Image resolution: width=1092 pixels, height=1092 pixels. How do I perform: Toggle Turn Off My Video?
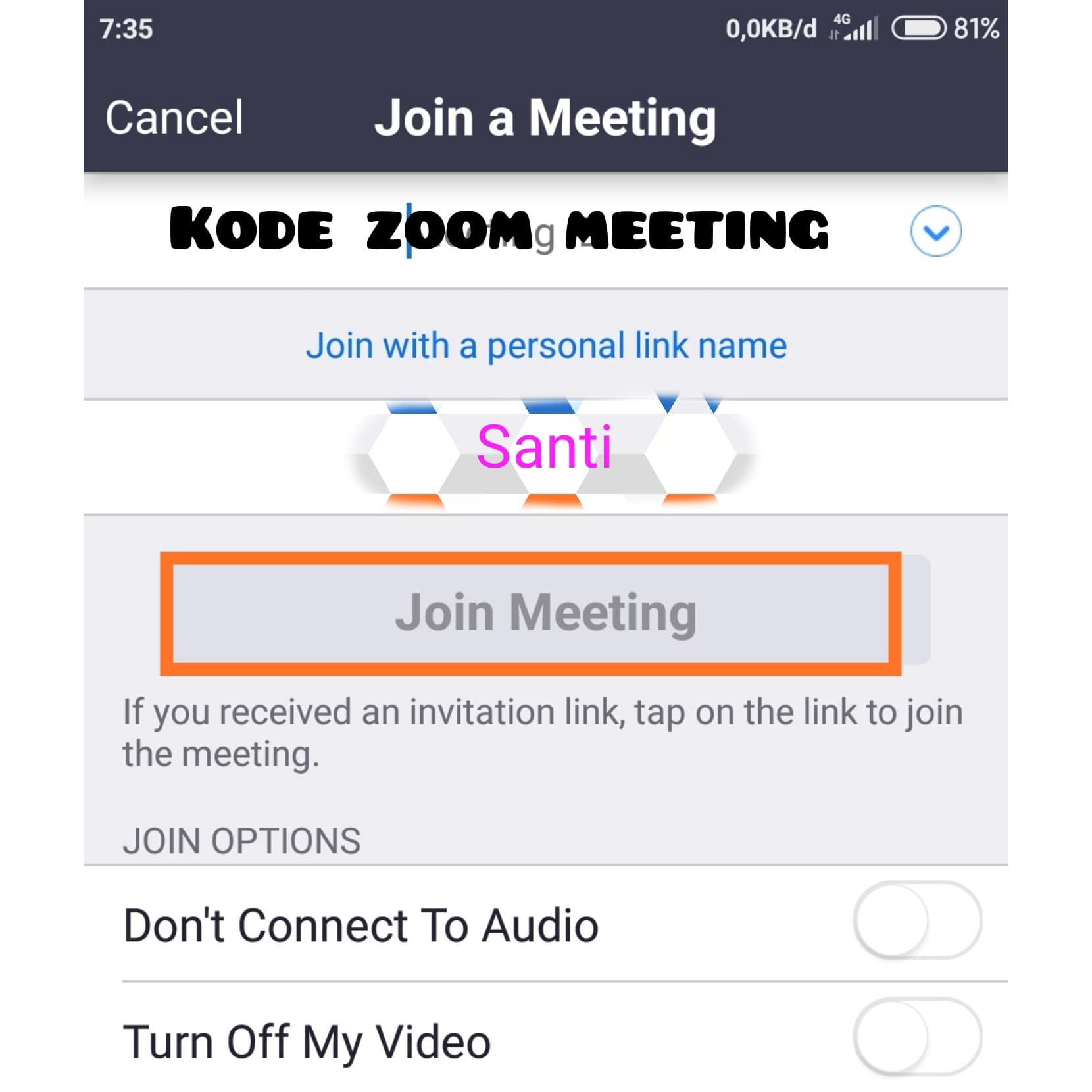[917, 1037]
